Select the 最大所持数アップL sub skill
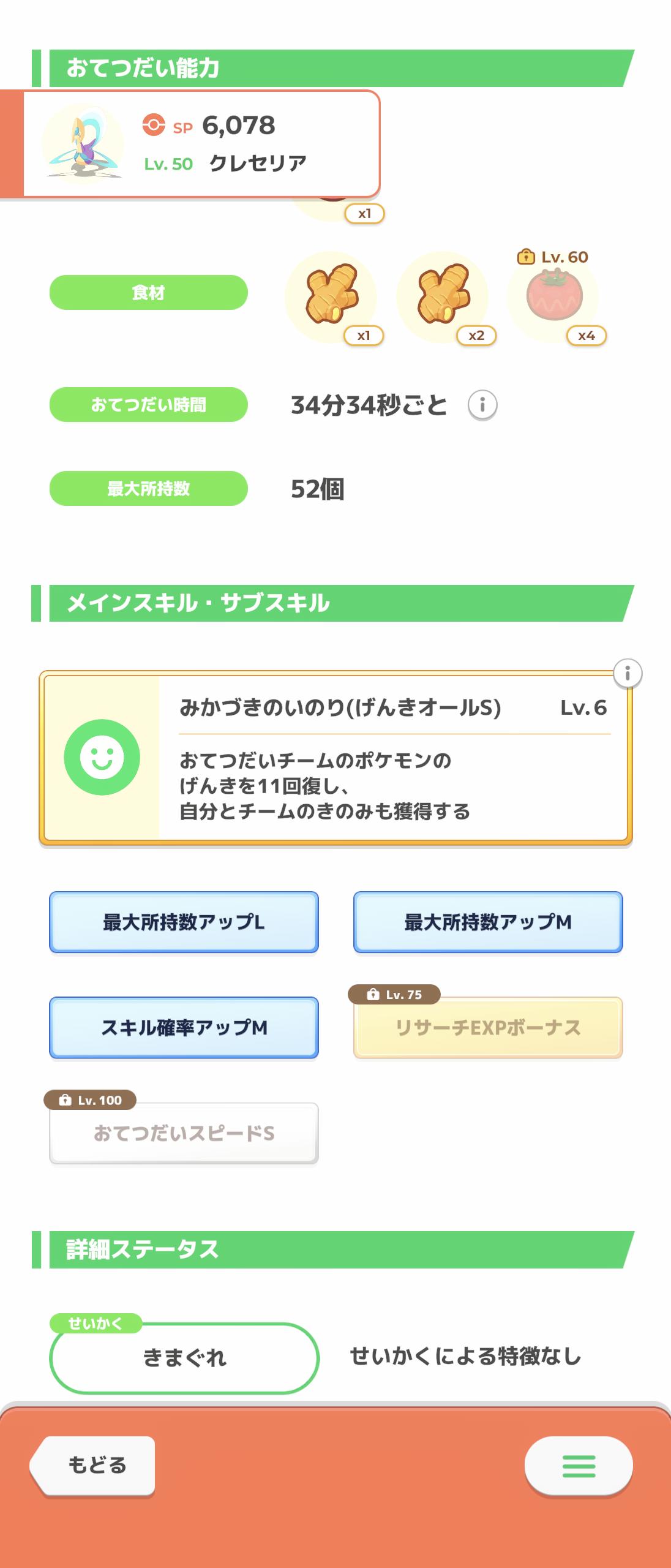 tap(184, 922)
